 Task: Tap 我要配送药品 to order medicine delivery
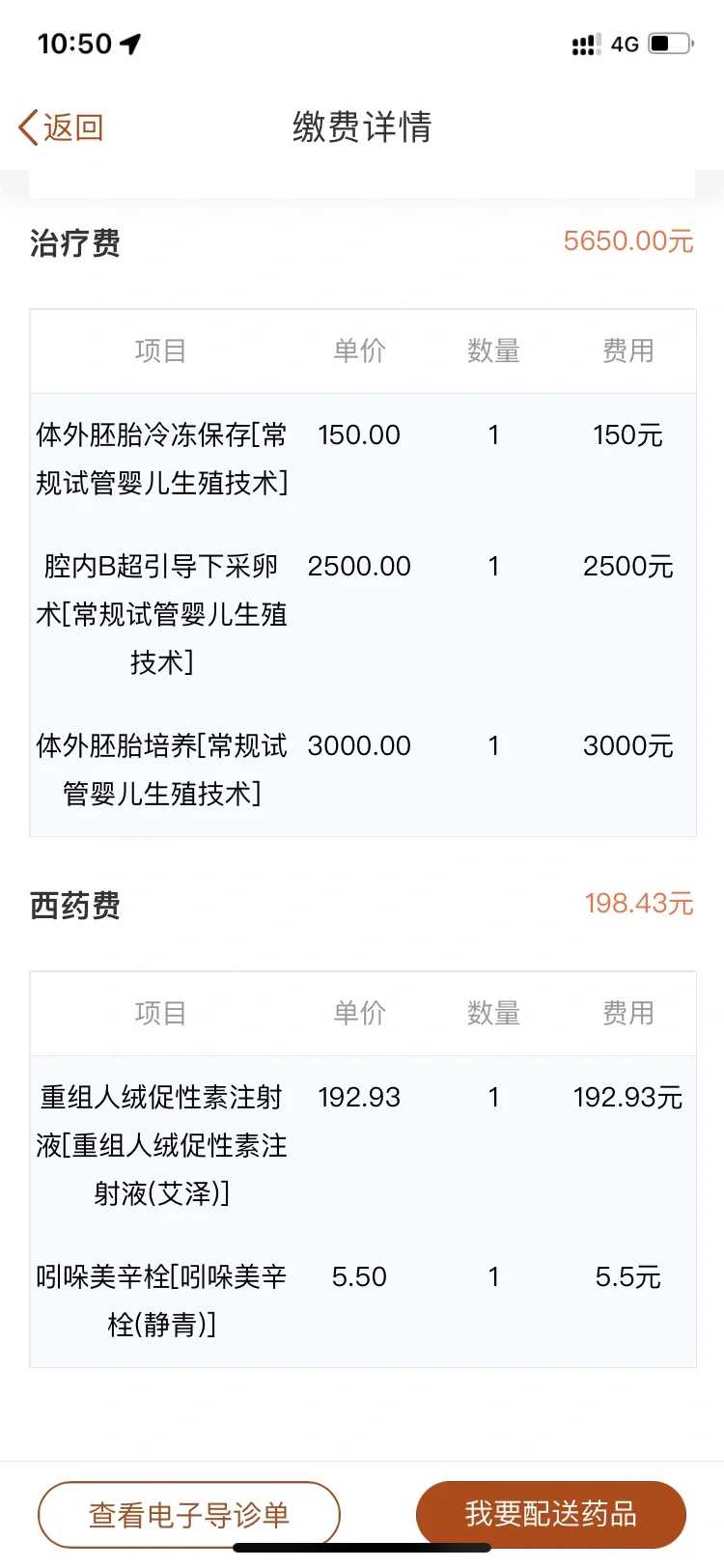[x=550, y=1514]
